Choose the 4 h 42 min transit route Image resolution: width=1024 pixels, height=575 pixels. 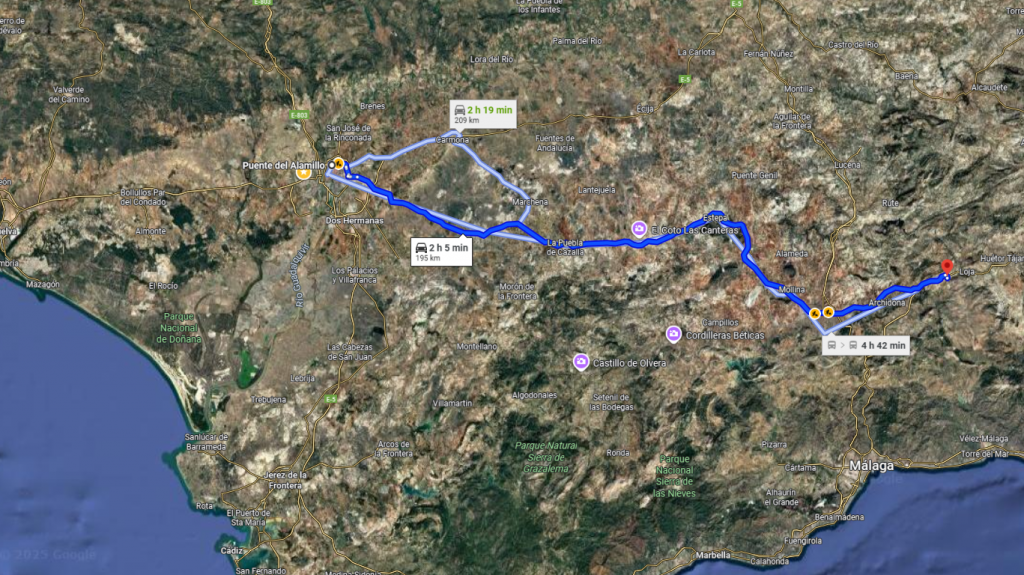tap(867, 346)
